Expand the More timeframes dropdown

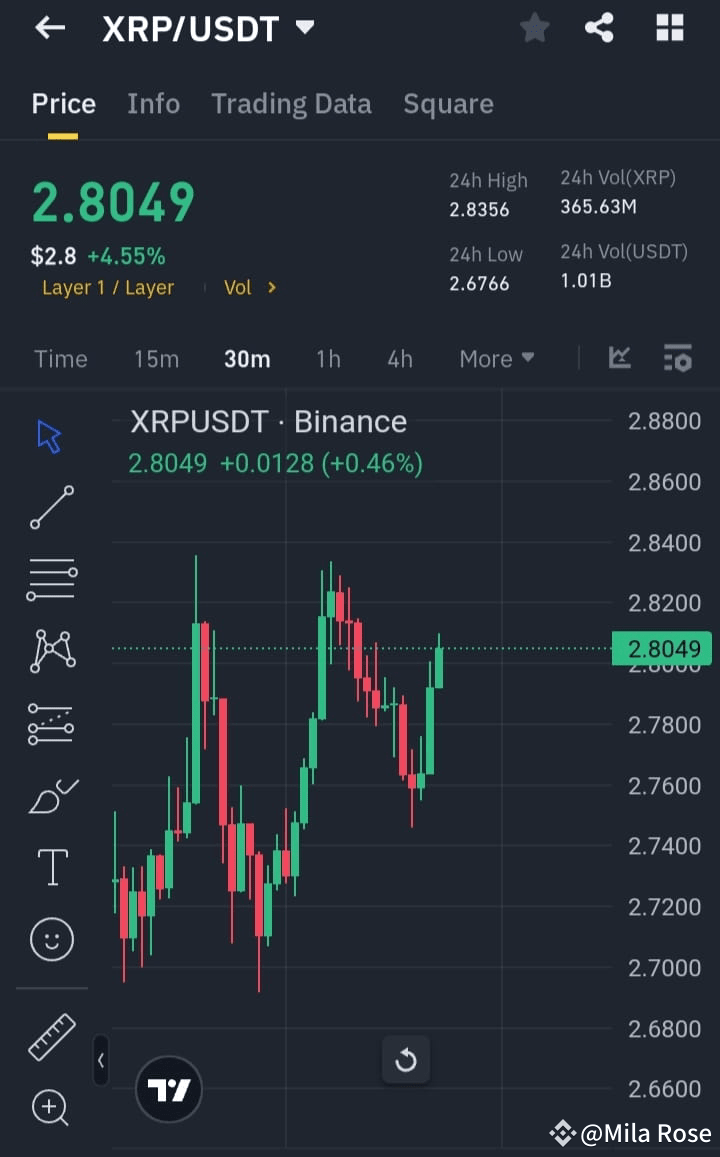click(496, 358)
